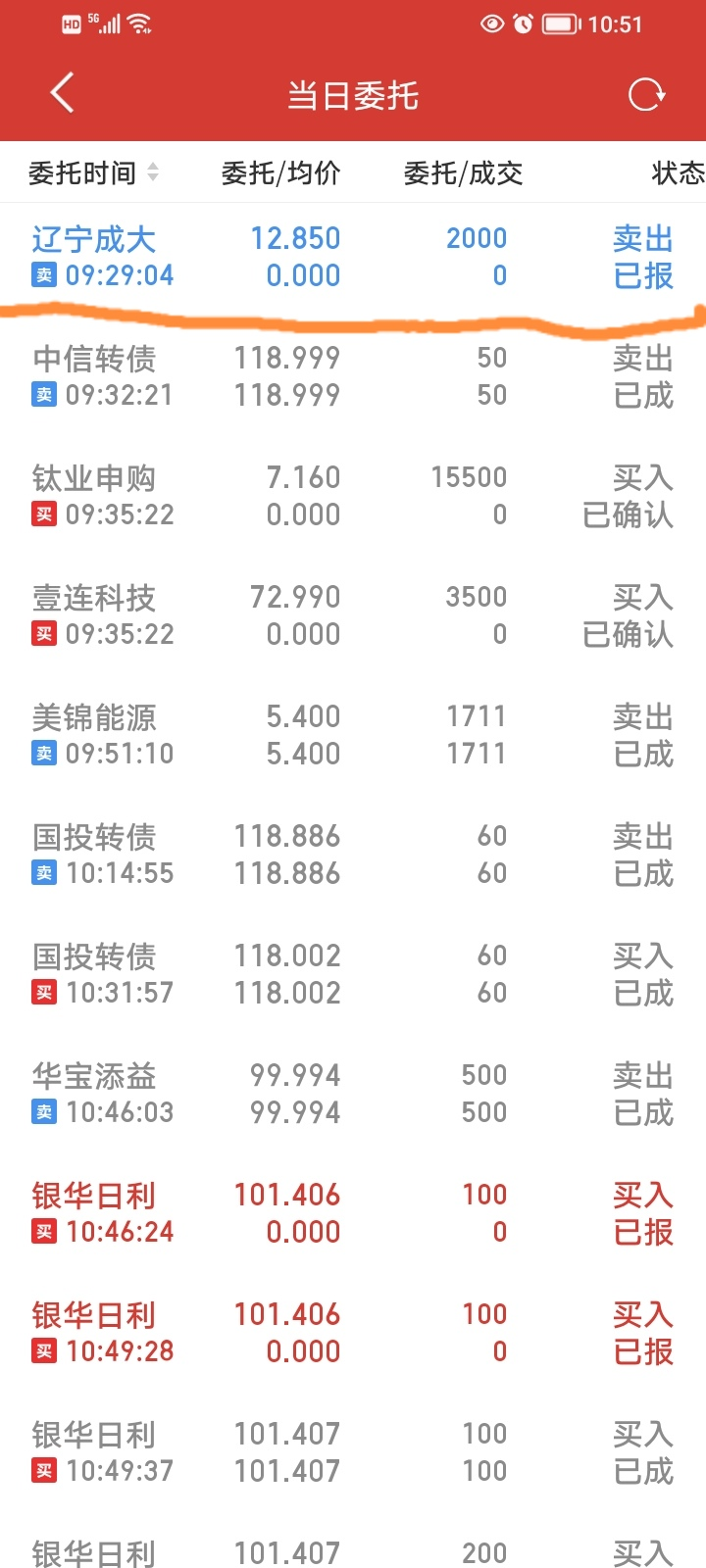Go back using the top-left arrow
This screenshot has height=1568, width=706.
coord(62,95)
